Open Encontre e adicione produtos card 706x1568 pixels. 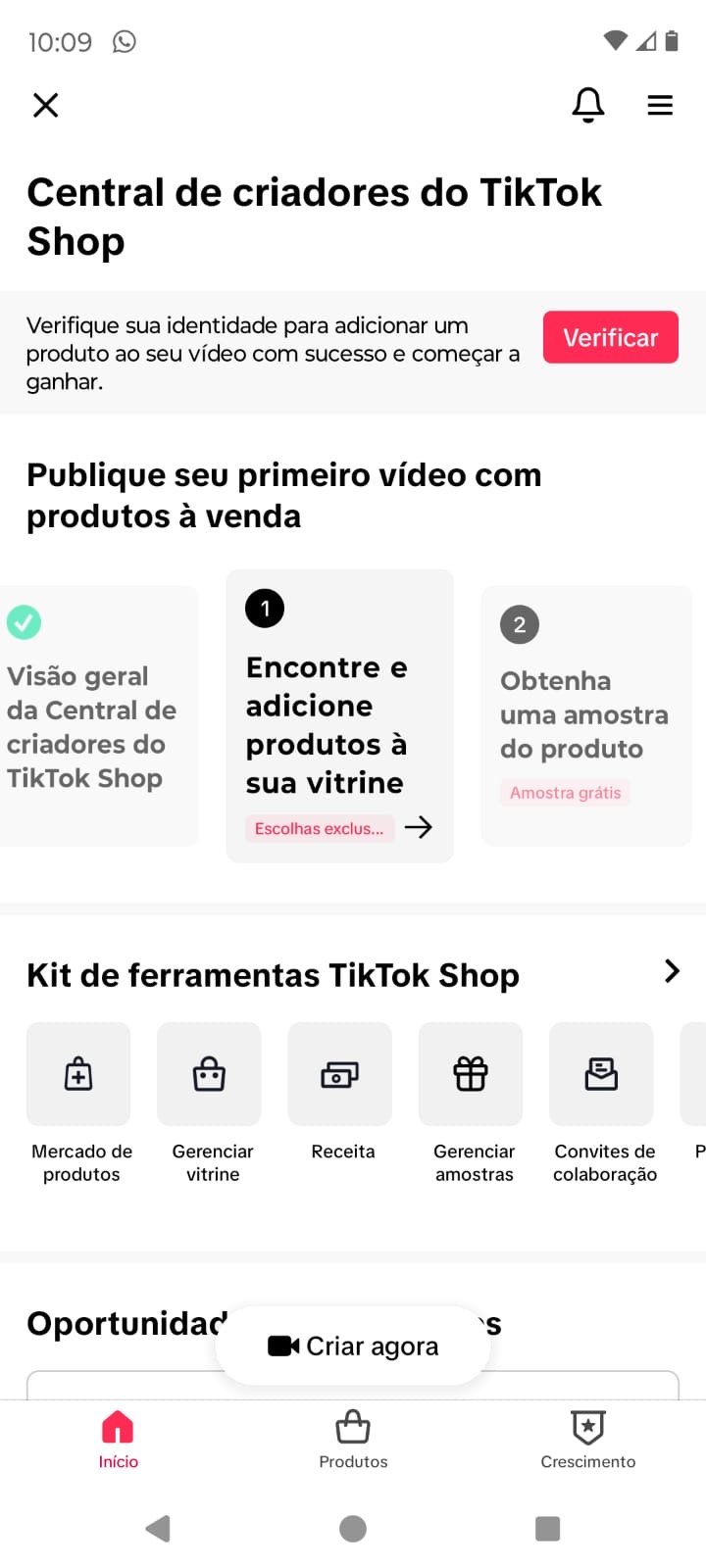[340, 715]
